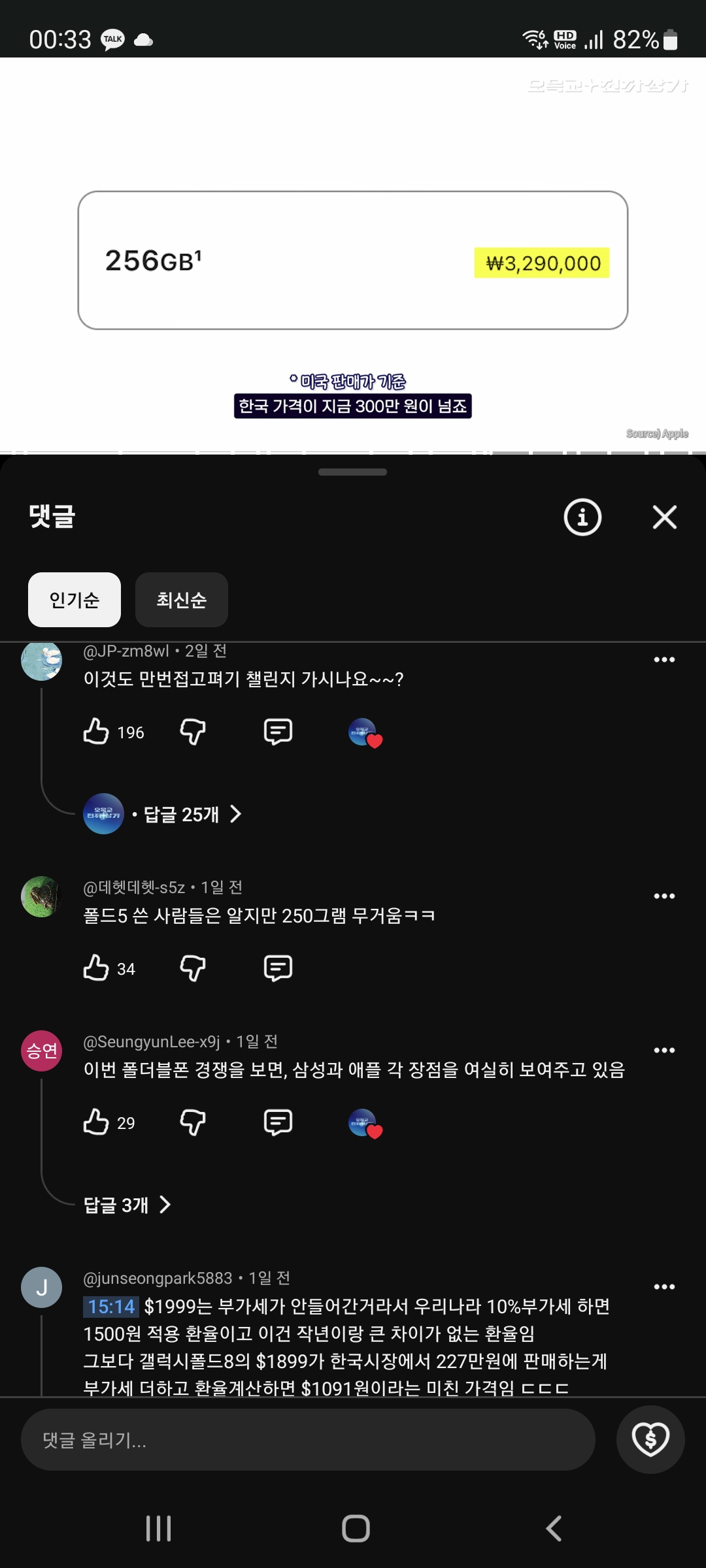Switch to 최신순 sorting

click(182, 600)
